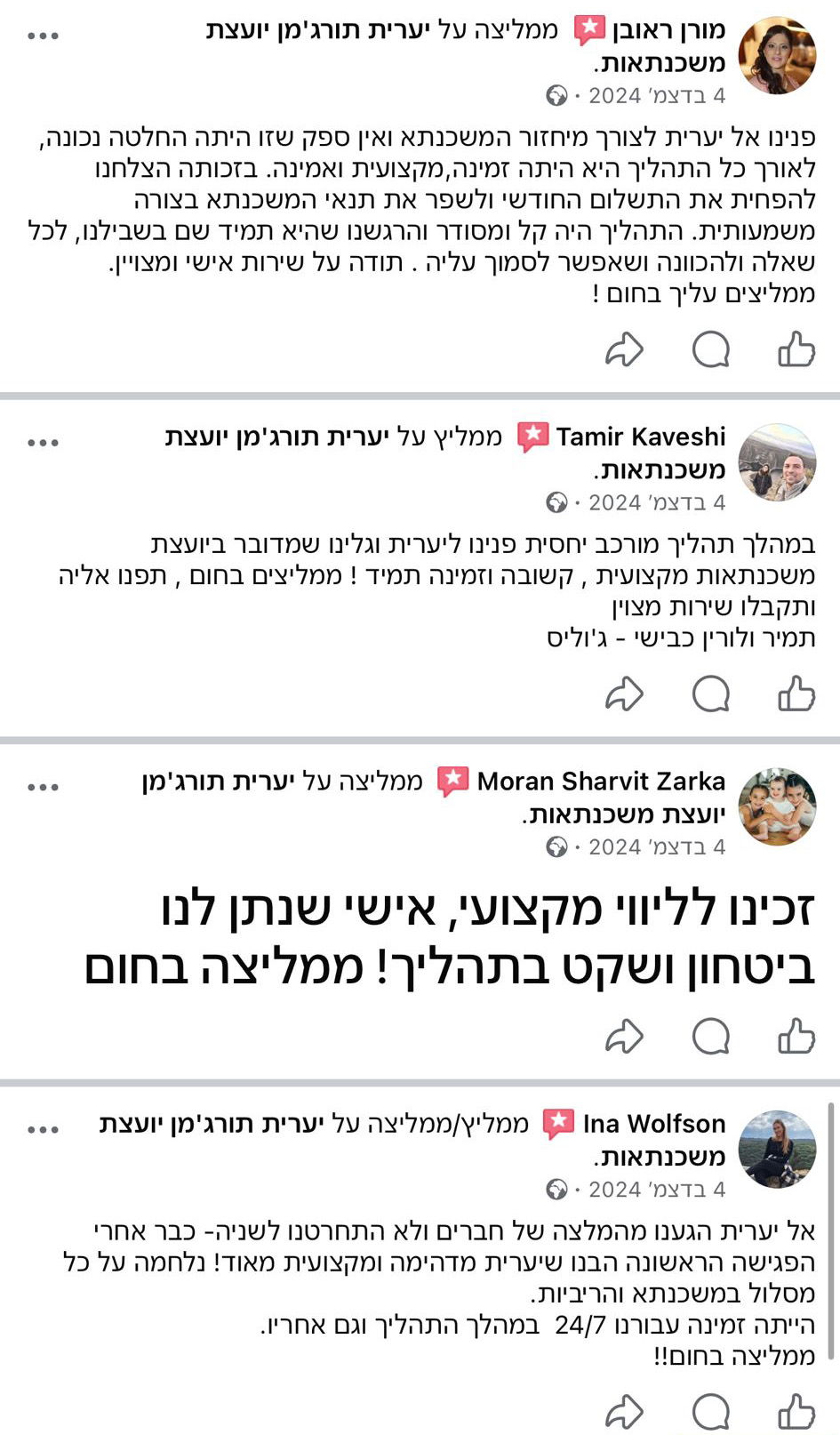
Task: Open מורן ראובן's profile picture
Action: pos(777,55)
